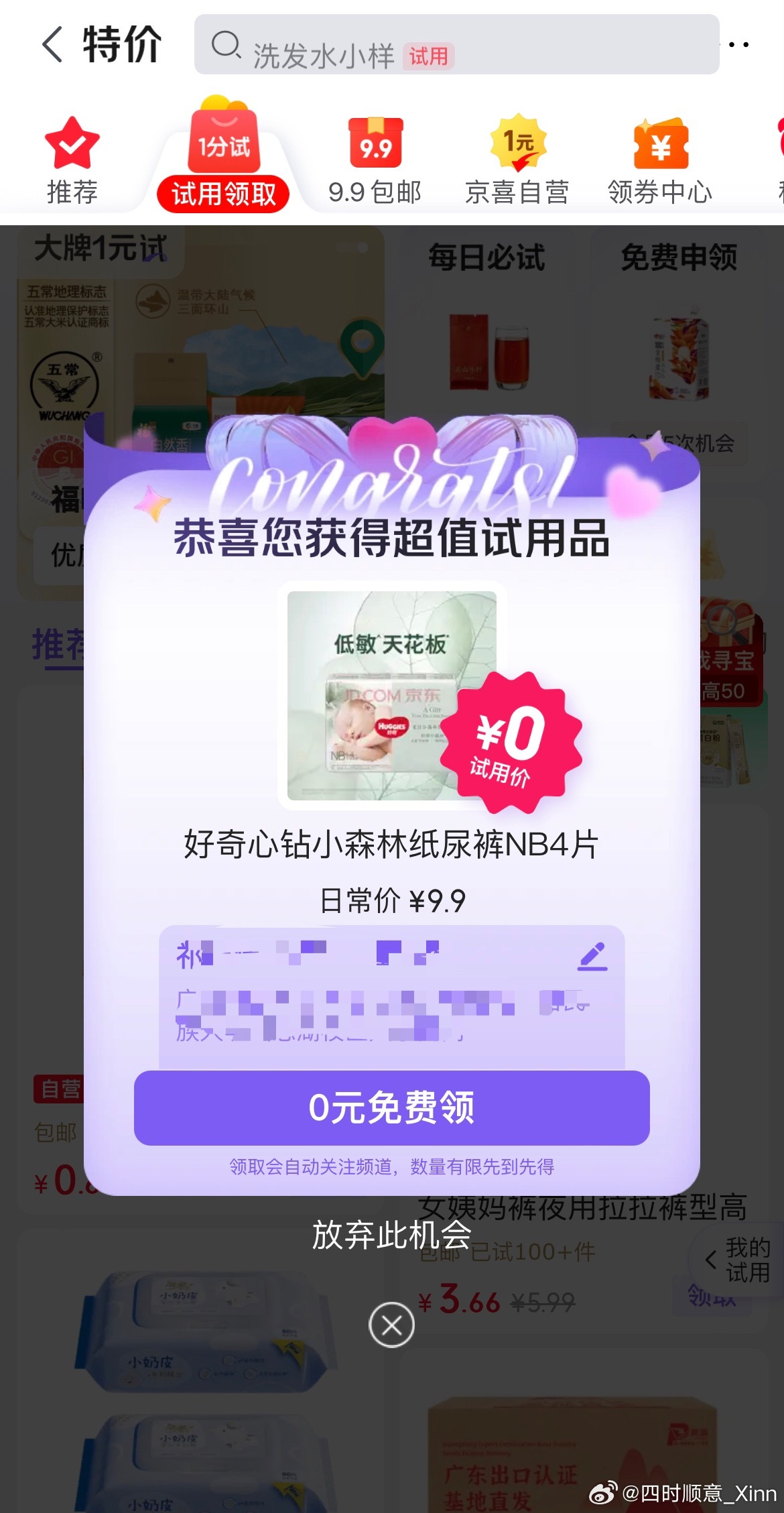Go to the 领券中心 tab

point(660,162)
